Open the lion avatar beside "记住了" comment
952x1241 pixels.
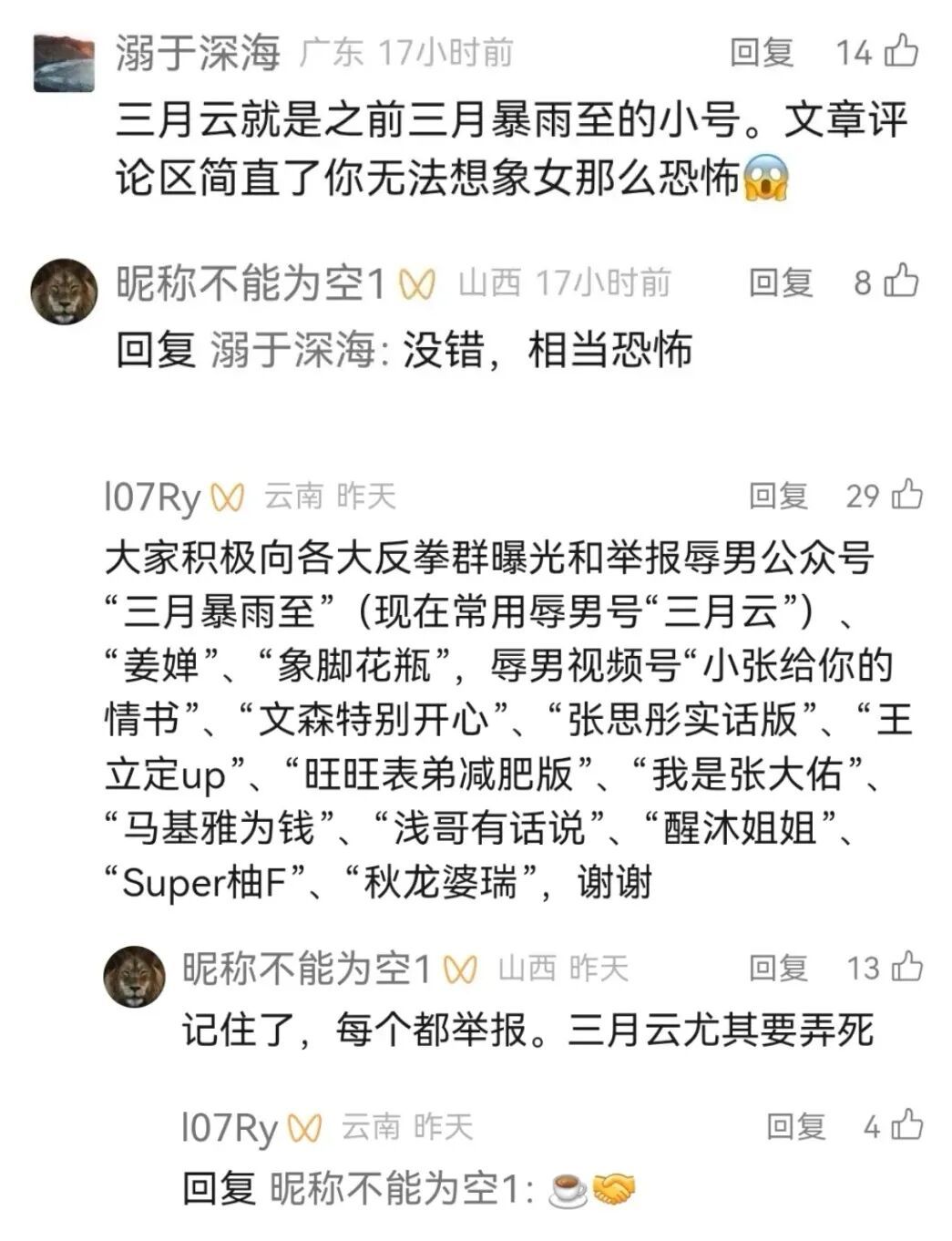[135, 976]
